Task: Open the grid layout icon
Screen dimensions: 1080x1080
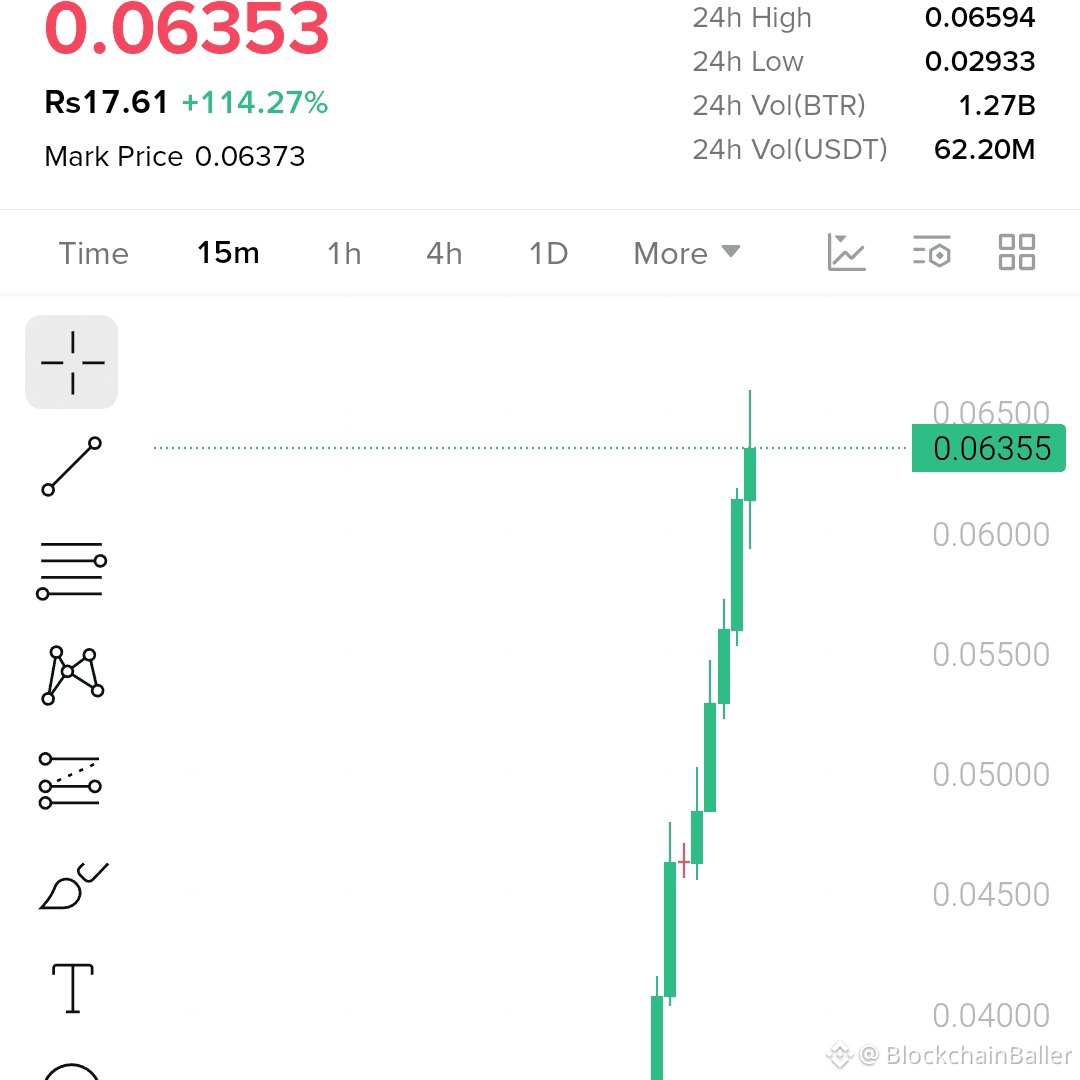Action: [1017, 252]
